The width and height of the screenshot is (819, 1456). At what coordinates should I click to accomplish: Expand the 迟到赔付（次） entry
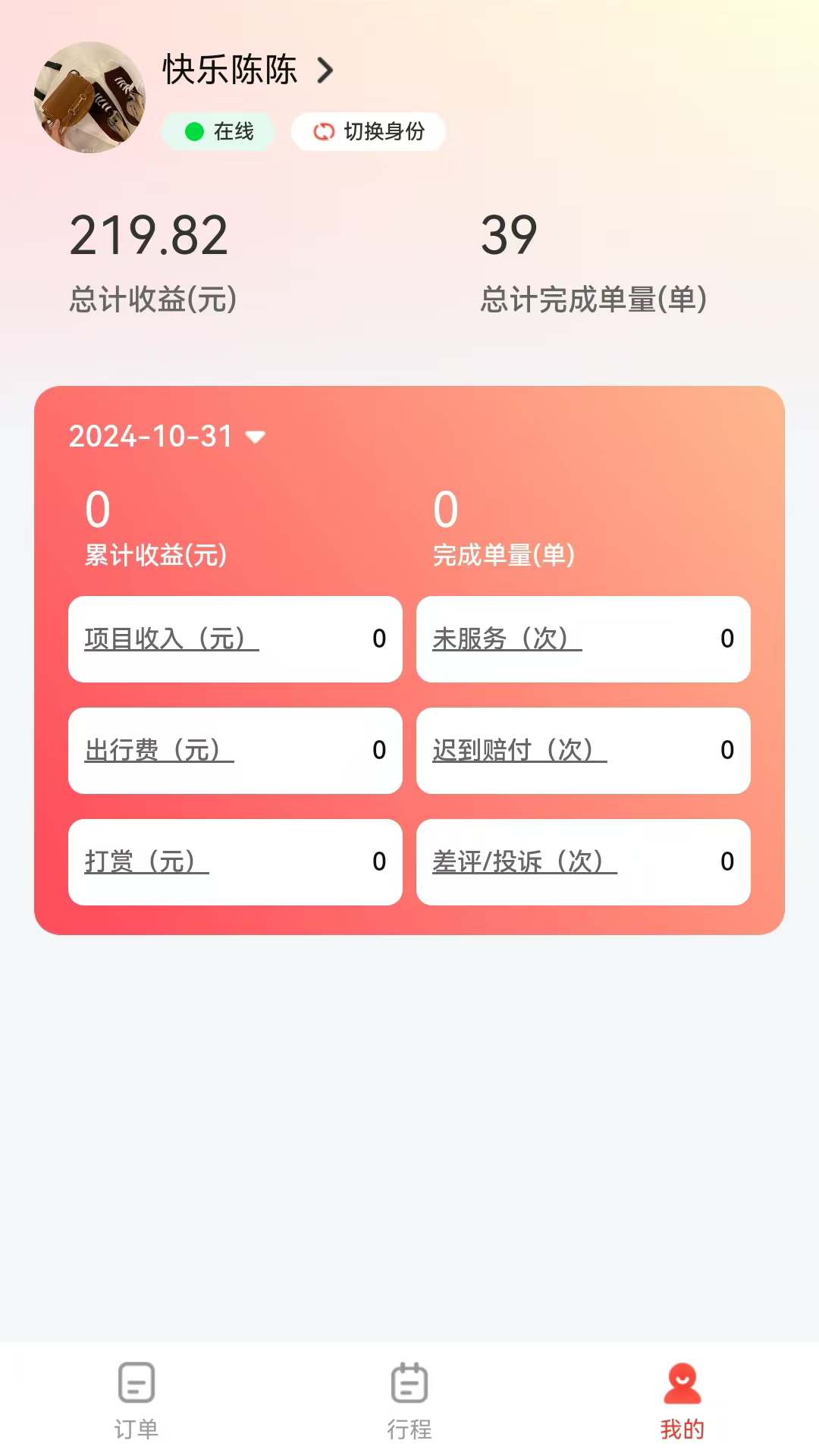[x=583, y=751]
